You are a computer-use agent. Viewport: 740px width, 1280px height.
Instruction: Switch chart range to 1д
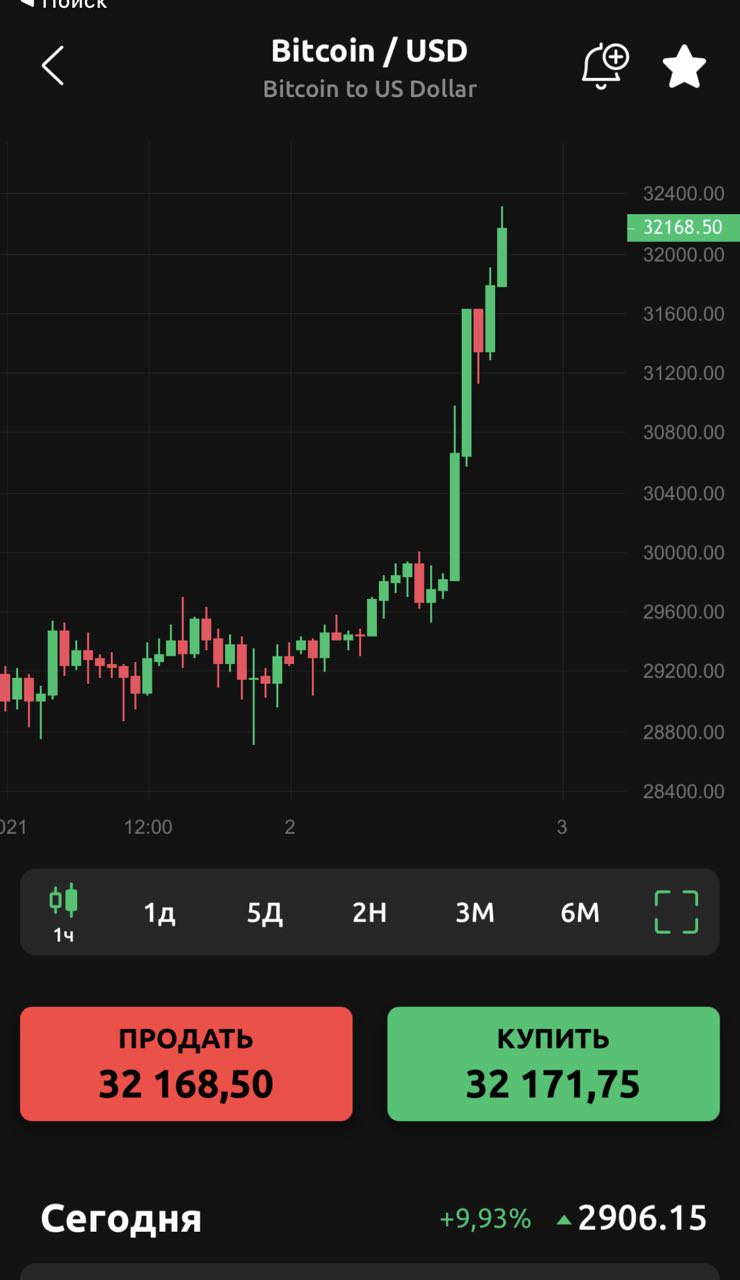click(x=159, y=912)
